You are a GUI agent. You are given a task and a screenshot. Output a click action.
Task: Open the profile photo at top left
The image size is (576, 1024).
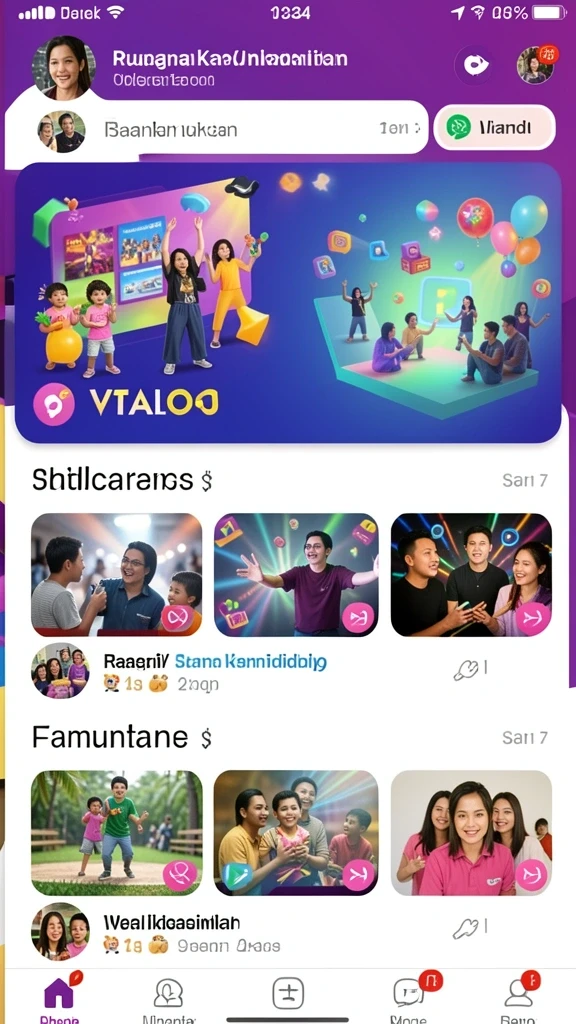tap(63, 67)
